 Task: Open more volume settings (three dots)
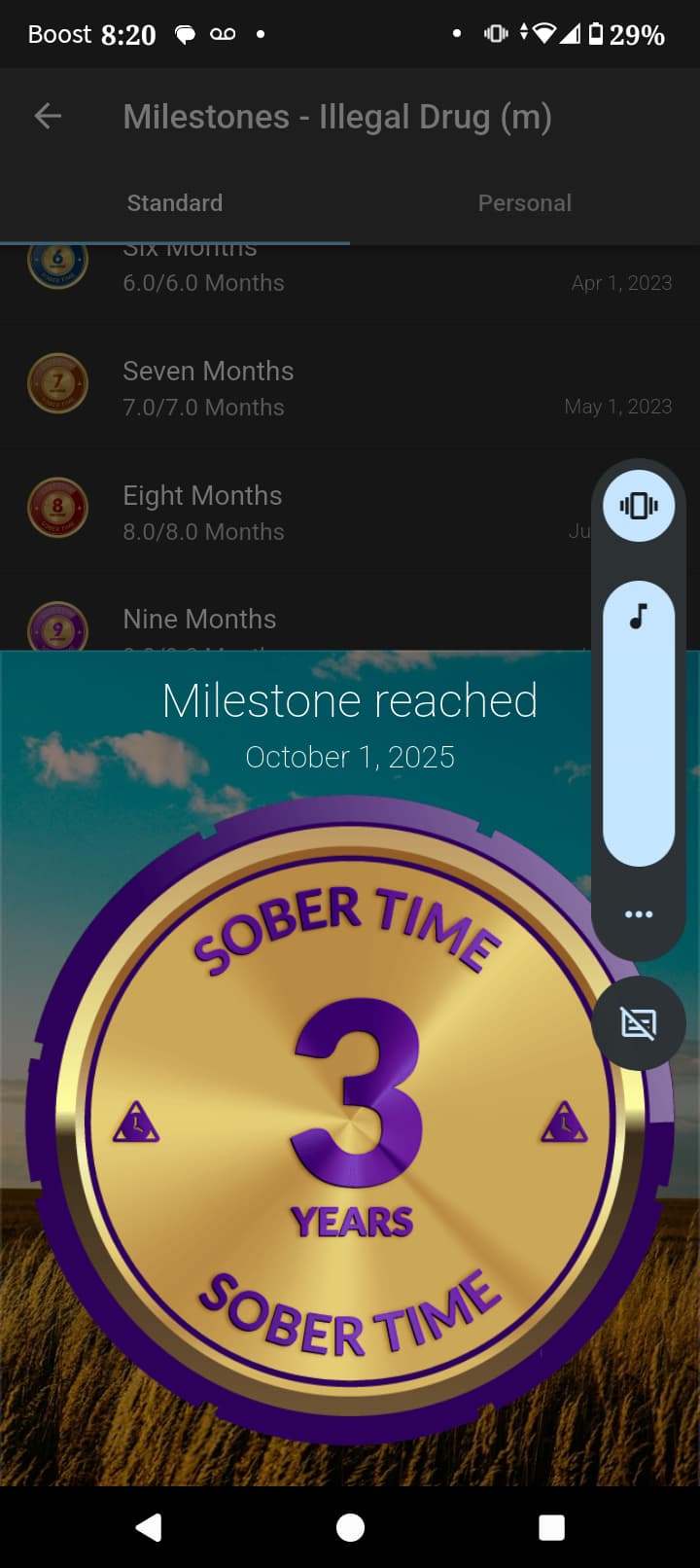tap(639, 914)
